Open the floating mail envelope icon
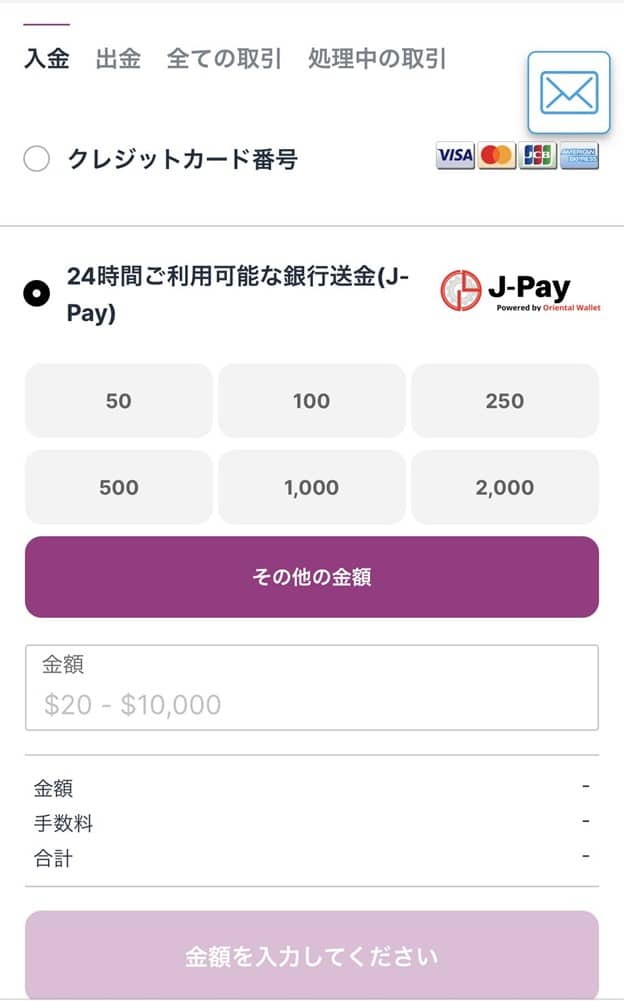Viewport: 624px width, 1001px height. [x=568, y=93]
